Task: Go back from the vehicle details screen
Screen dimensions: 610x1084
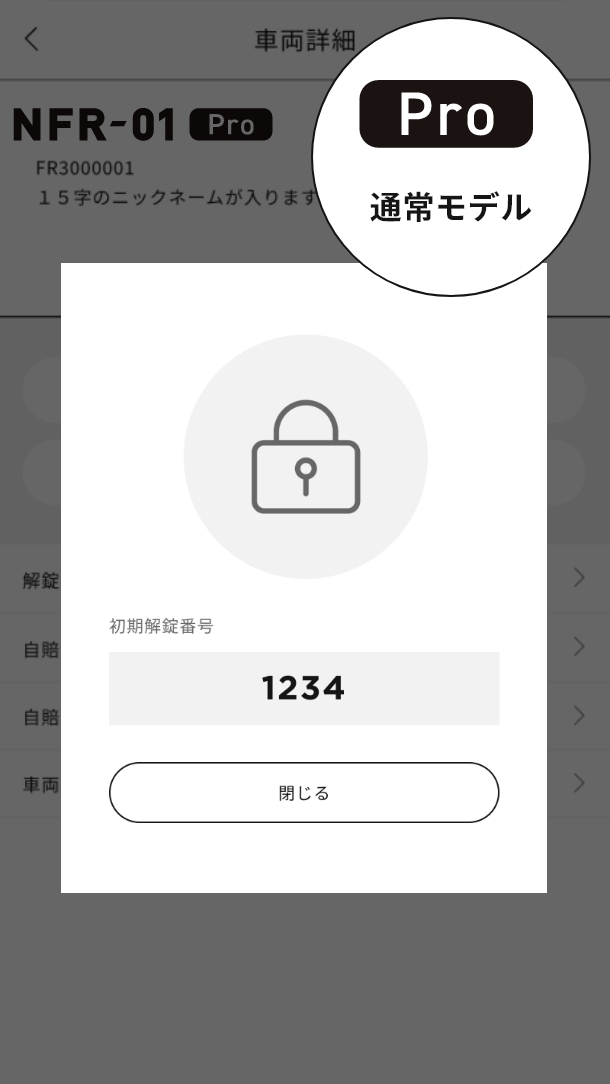Action: tap(32, 40)
